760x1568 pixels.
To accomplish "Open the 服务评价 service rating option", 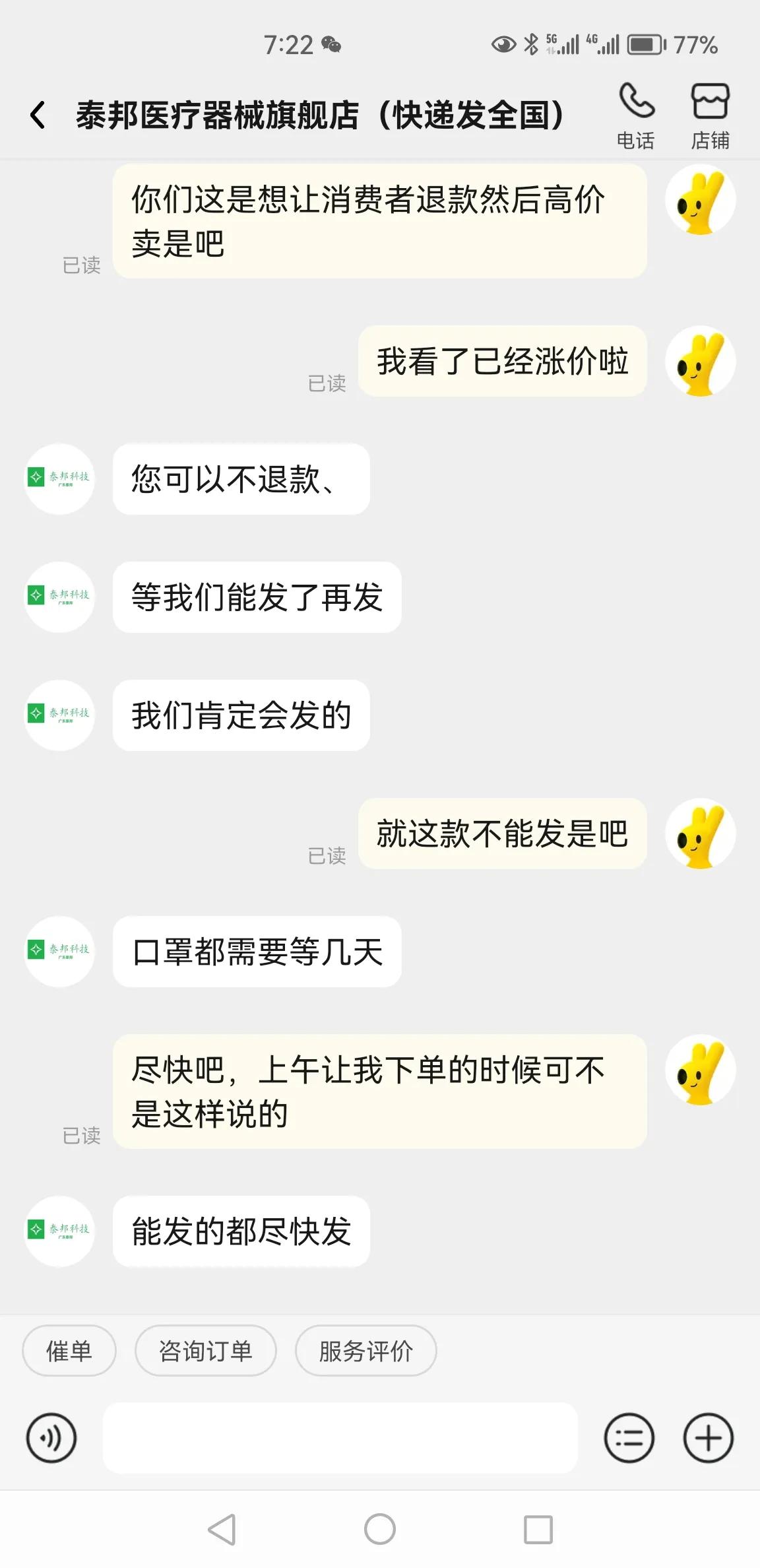I will (x=365, y=1351).
